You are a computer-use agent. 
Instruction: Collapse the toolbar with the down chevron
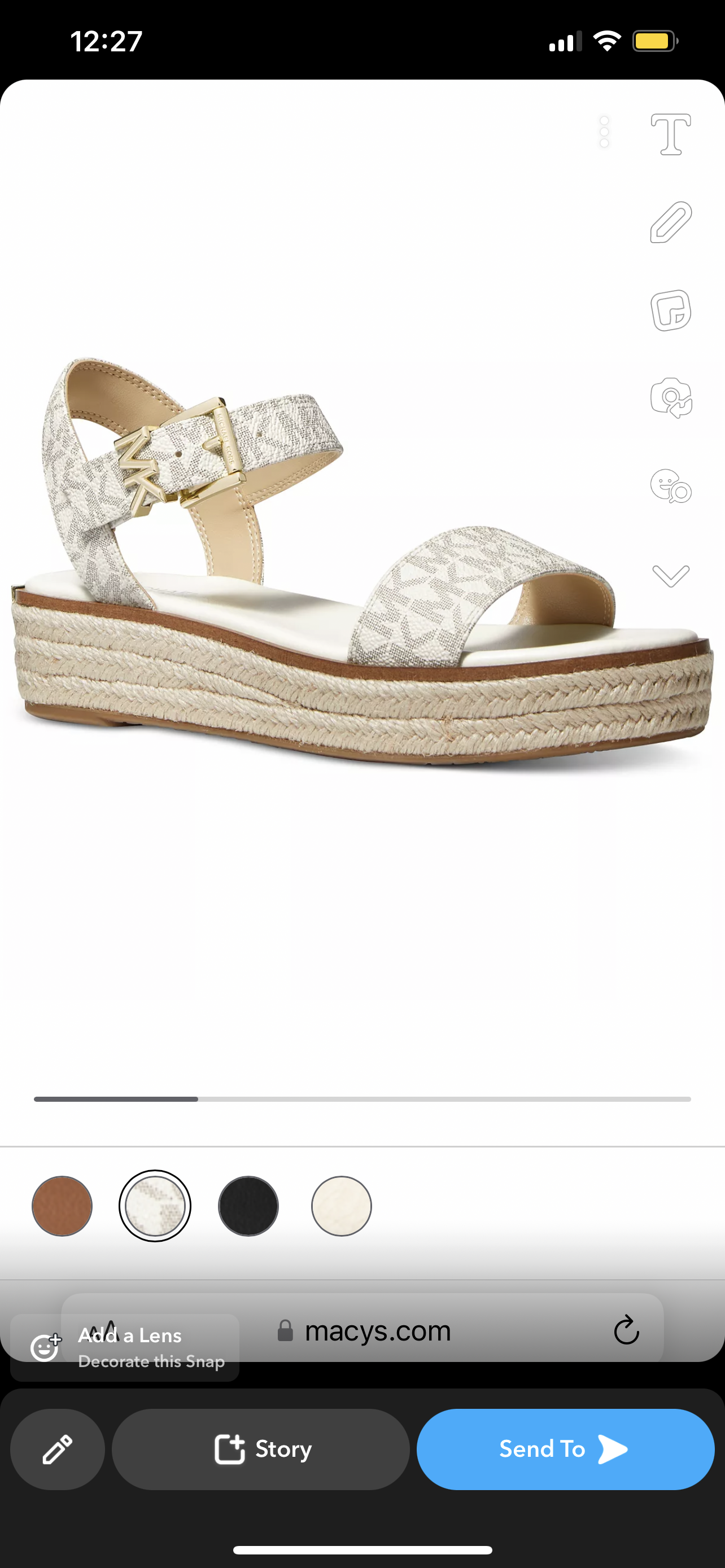[x=670, y=575]
